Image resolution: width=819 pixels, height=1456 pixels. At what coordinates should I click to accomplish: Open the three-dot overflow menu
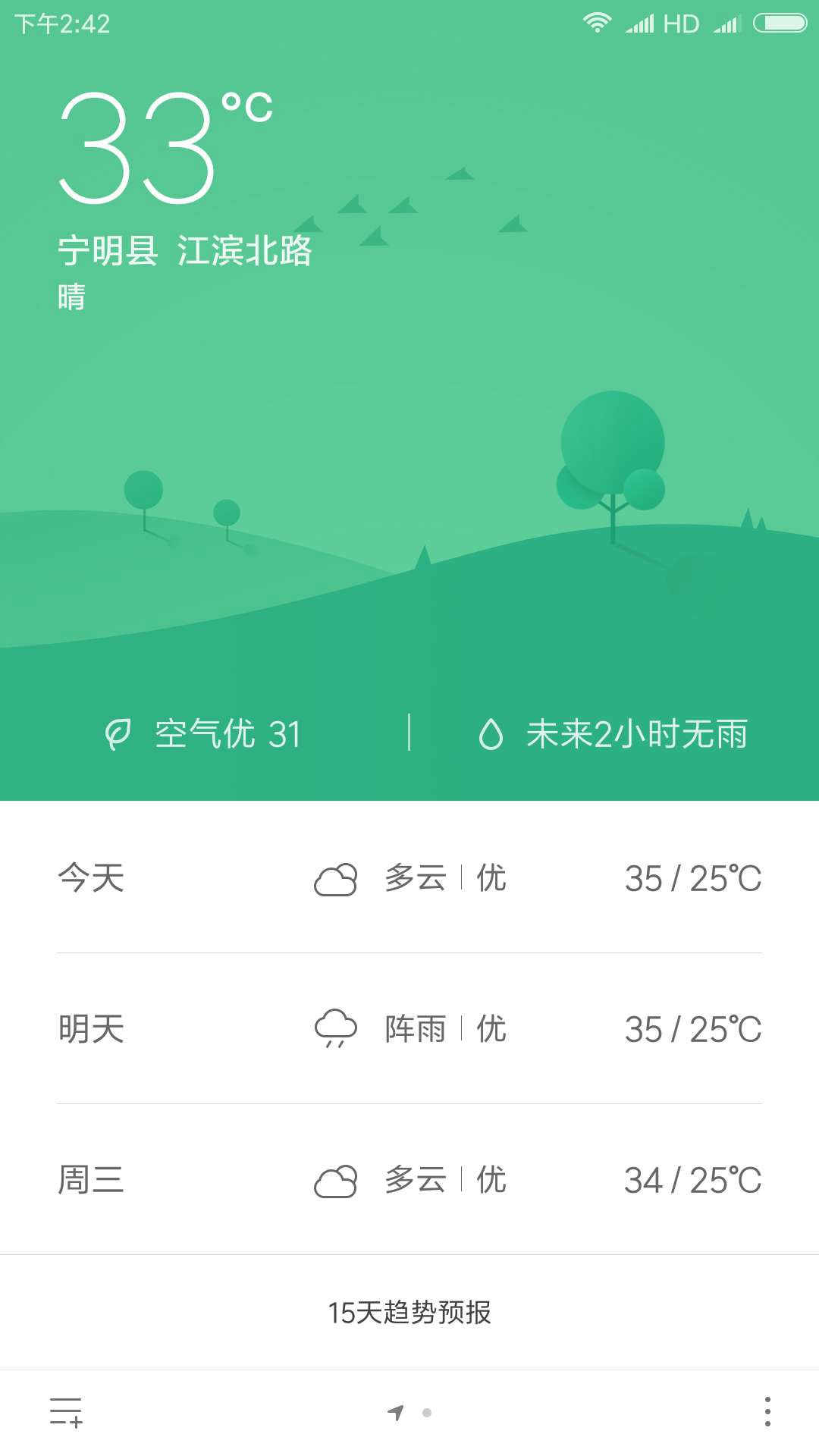tap(767, 1412)
